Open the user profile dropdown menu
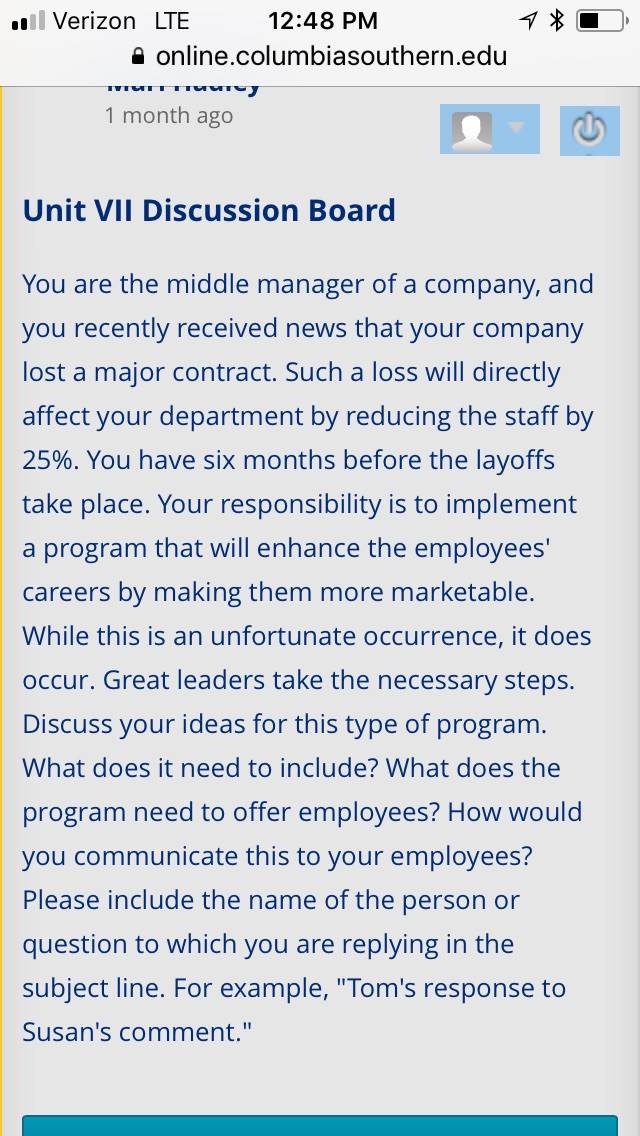640x1136 pixels. tap(489, 129)
